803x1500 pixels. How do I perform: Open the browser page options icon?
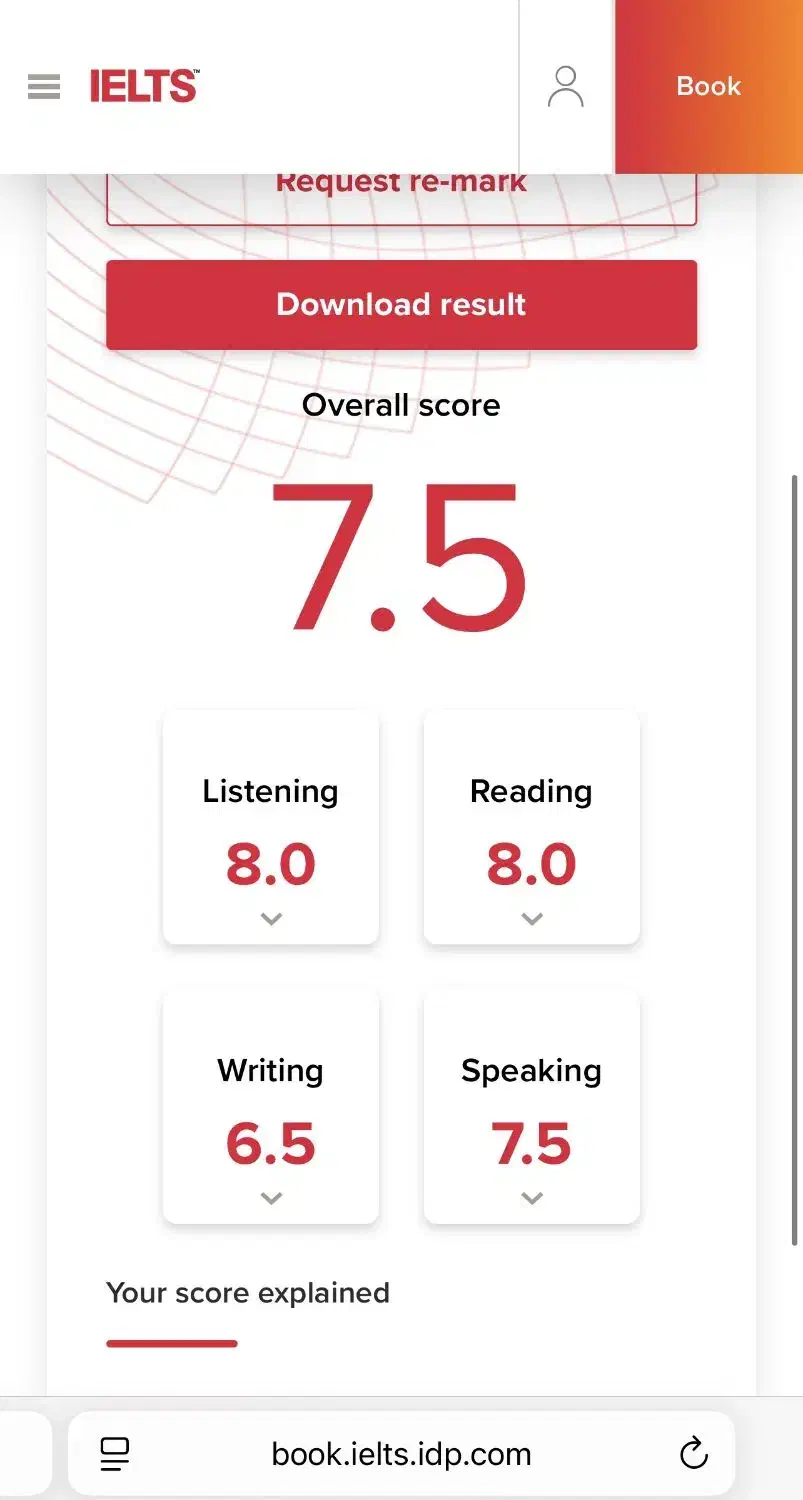(x=115, y=1454)
